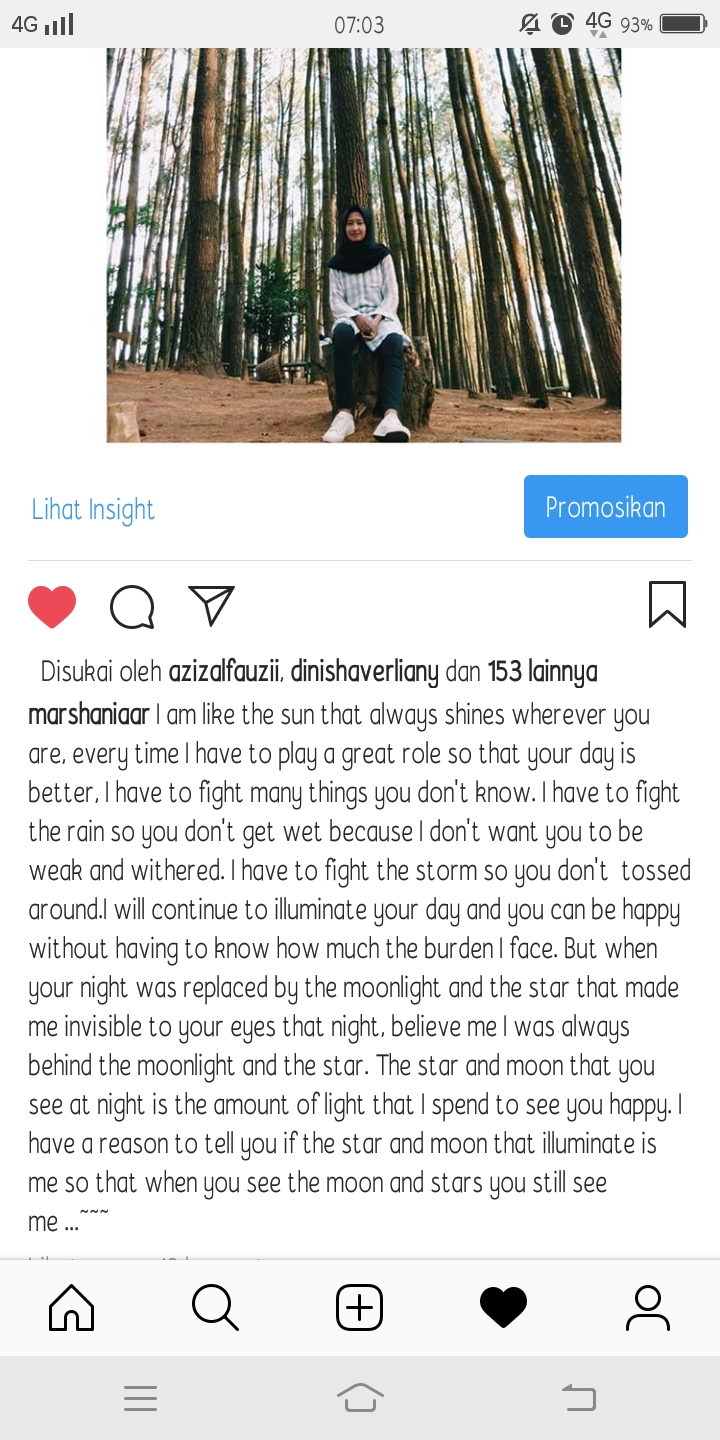Image resolution: width=720 pixels, height=1440 pixels.
Task: Open Lihat Insight for this post
Action: point(93,509)
